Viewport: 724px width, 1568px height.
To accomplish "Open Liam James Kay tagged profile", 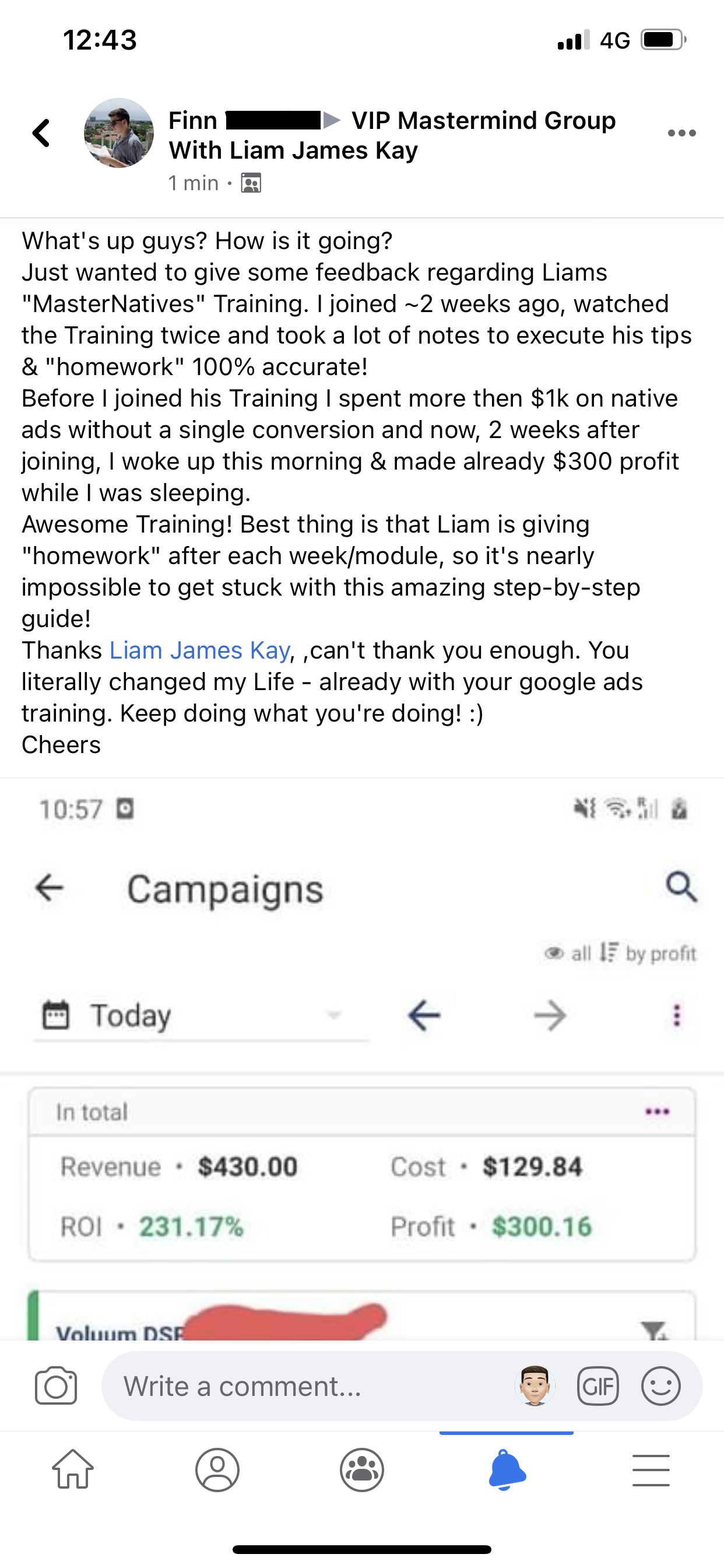I will (199, 650).
